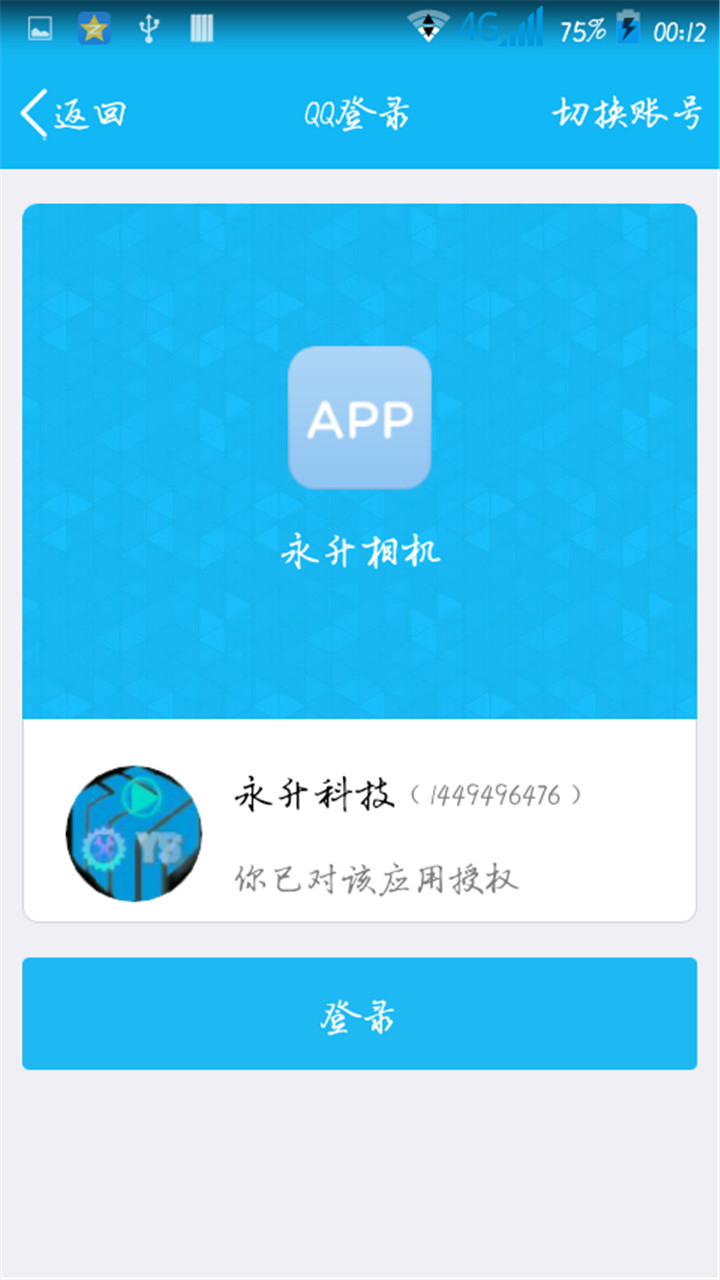Tap the charging battery icon in the status bar
This screenshot has height=1280, width=720.
pyautogui.click(x=627, y=29)
